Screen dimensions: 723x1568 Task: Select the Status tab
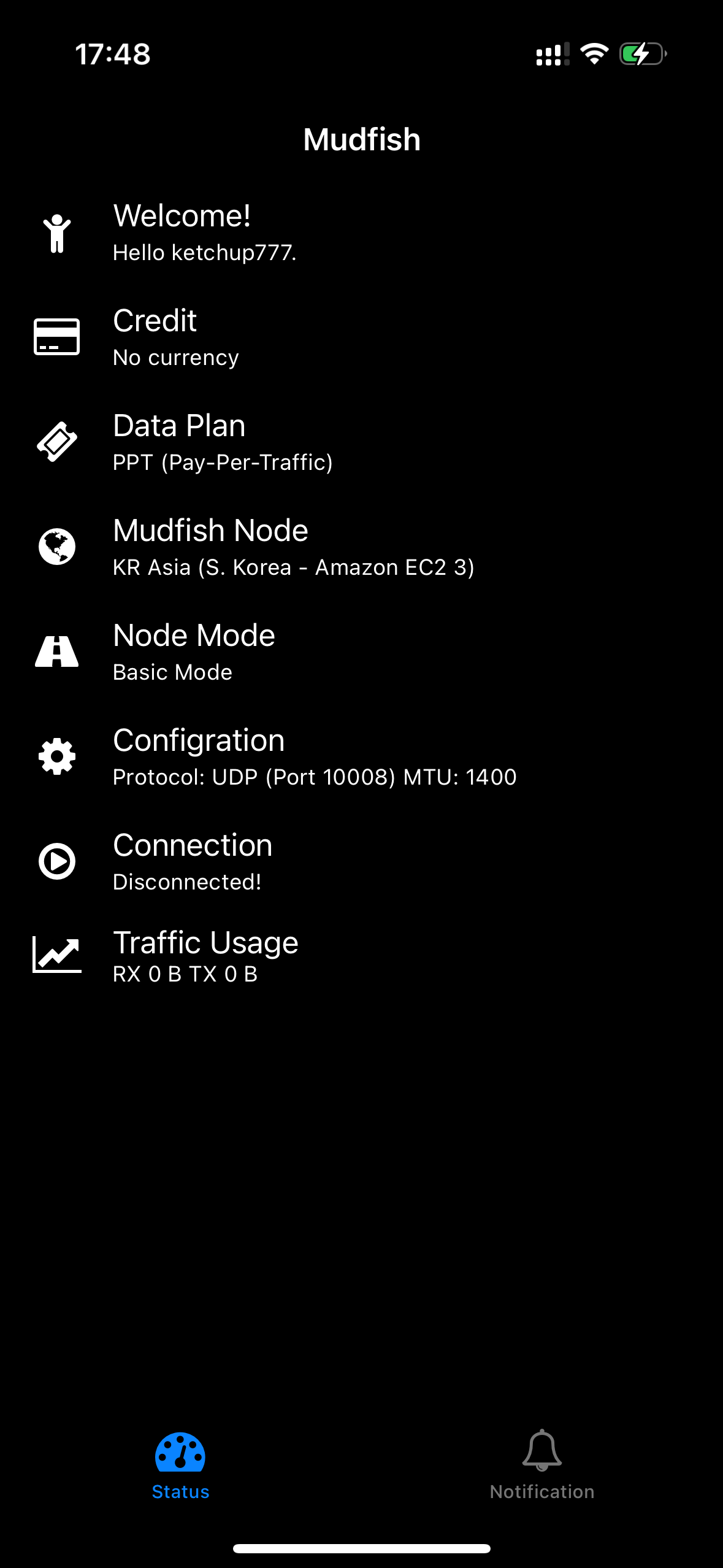click(x=180, y=1465)
